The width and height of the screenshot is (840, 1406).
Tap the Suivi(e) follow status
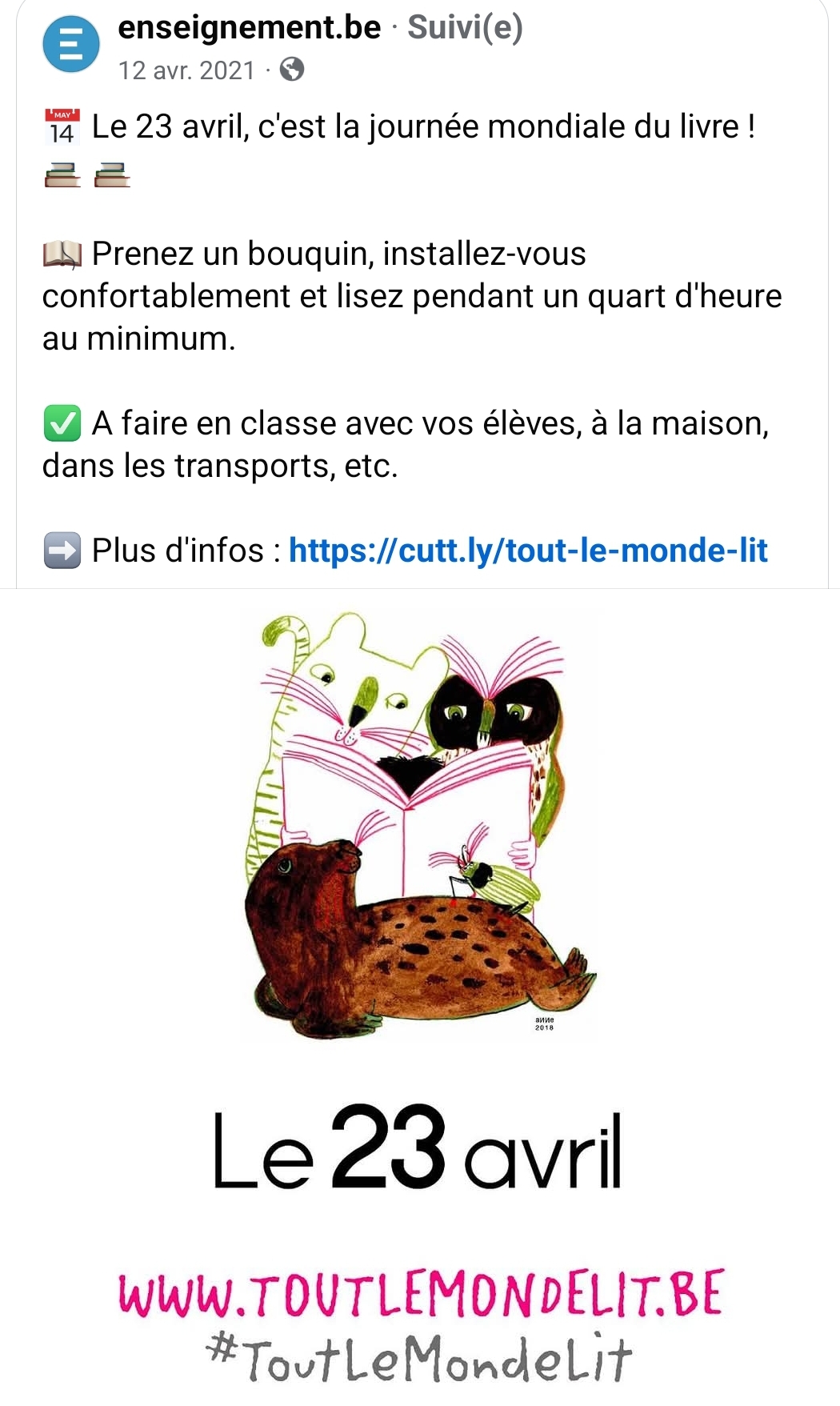(x=465, y=28)
